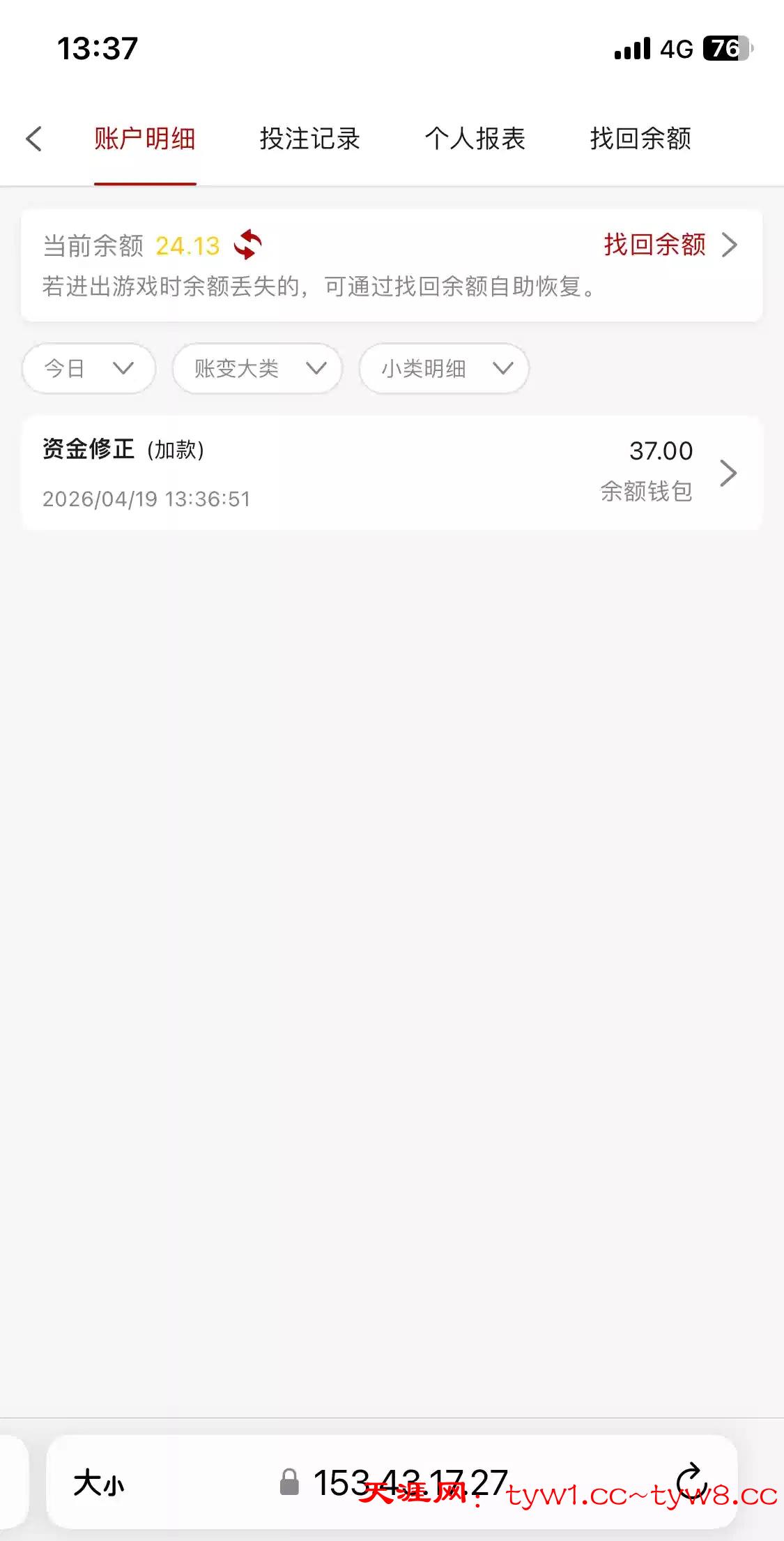The width and height of the screenshot is (784, 1541).
Task: Reload the page from the address bar
Action: coord(691,1481)
